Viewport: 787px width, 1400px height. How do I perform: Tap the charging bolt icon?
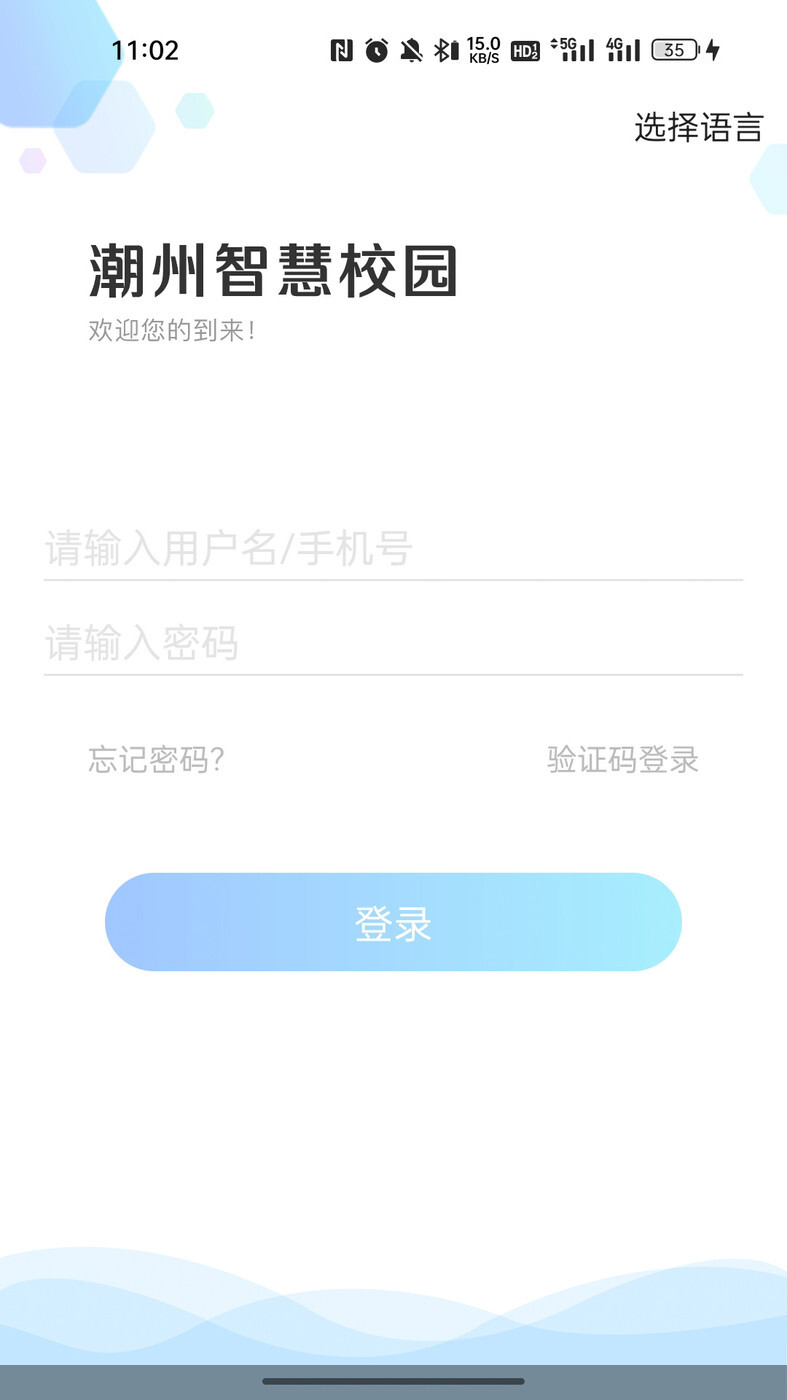tap(710, 50)
